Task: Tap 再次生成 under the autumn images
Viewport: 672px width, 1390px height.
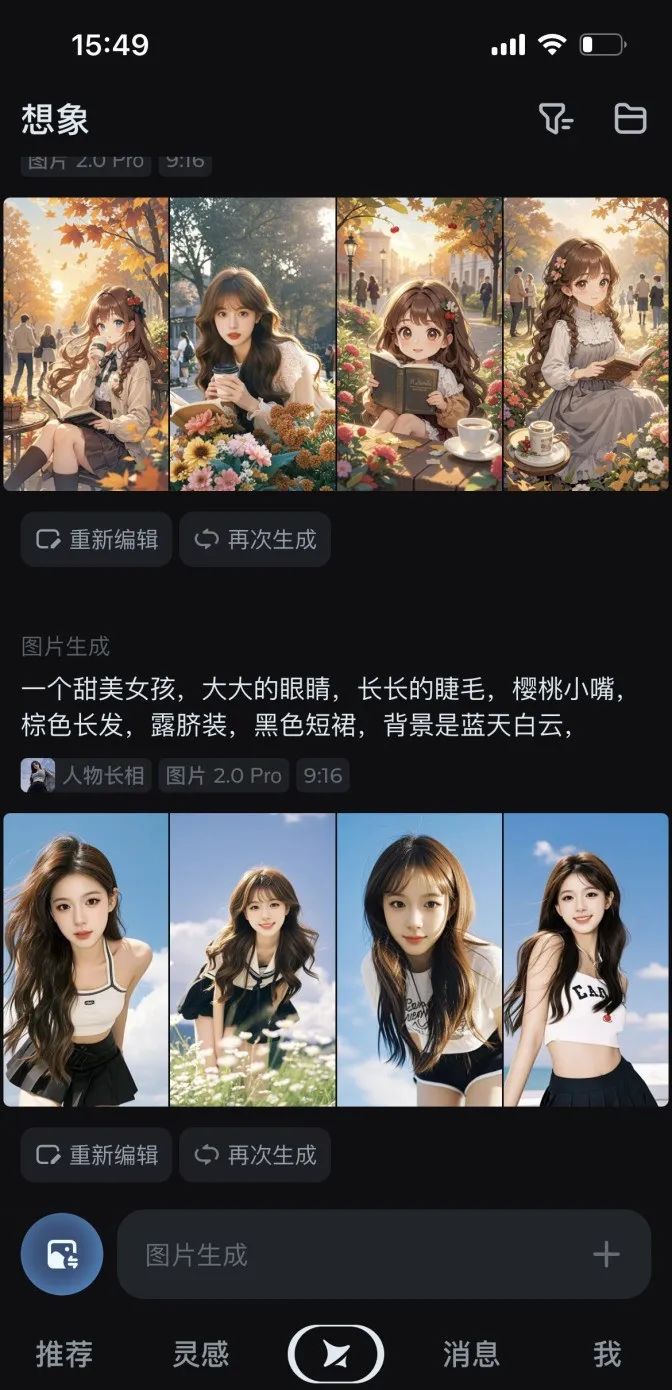Action: click(255, 540)
